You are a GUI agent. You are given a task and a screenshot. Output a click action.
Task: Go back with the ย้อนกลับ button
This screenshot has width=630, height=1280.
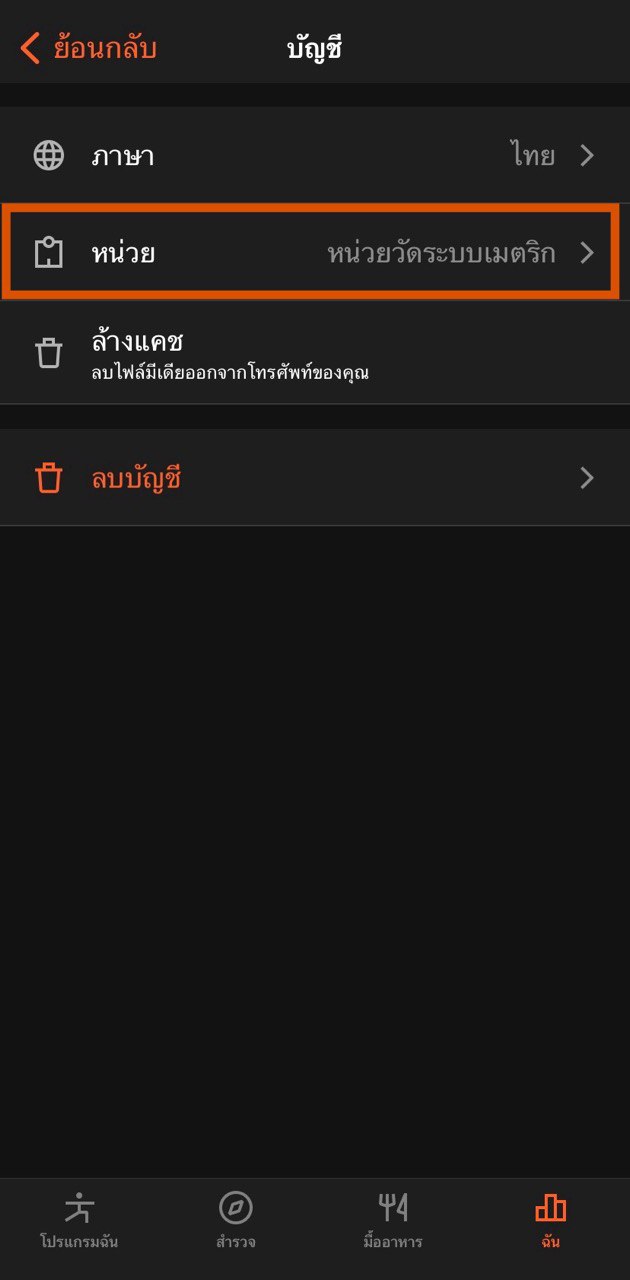[x=89, y=48]
